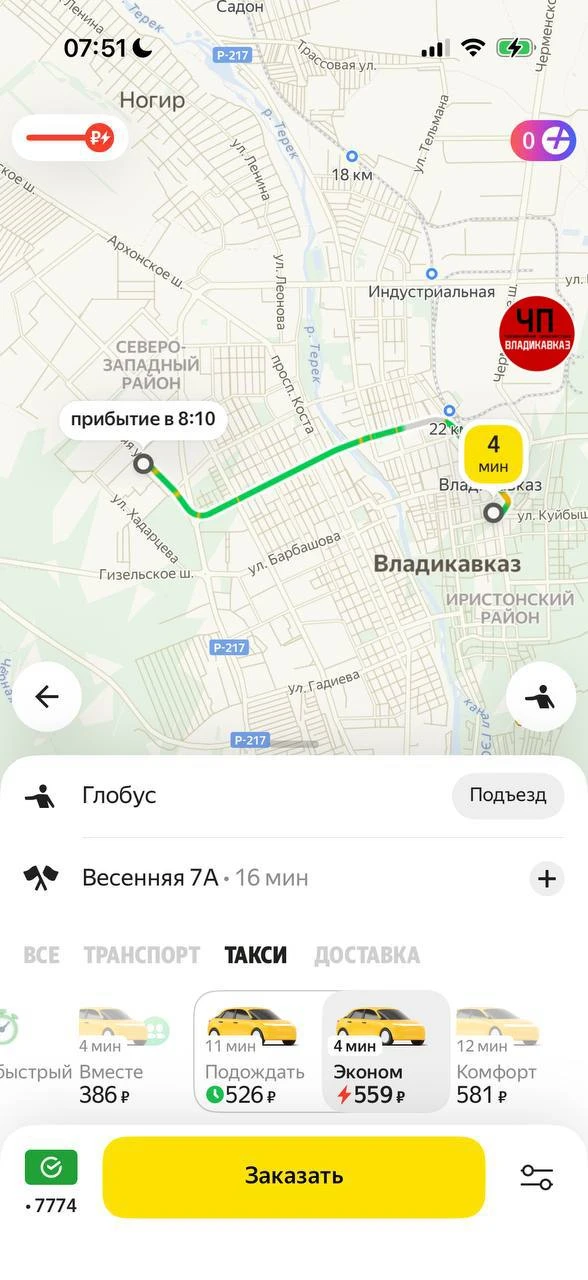Image resolution: width=588 pixels, height=1280 pixels.
Task: Select the Эконом tariff
Action: tap(385, 1052)
